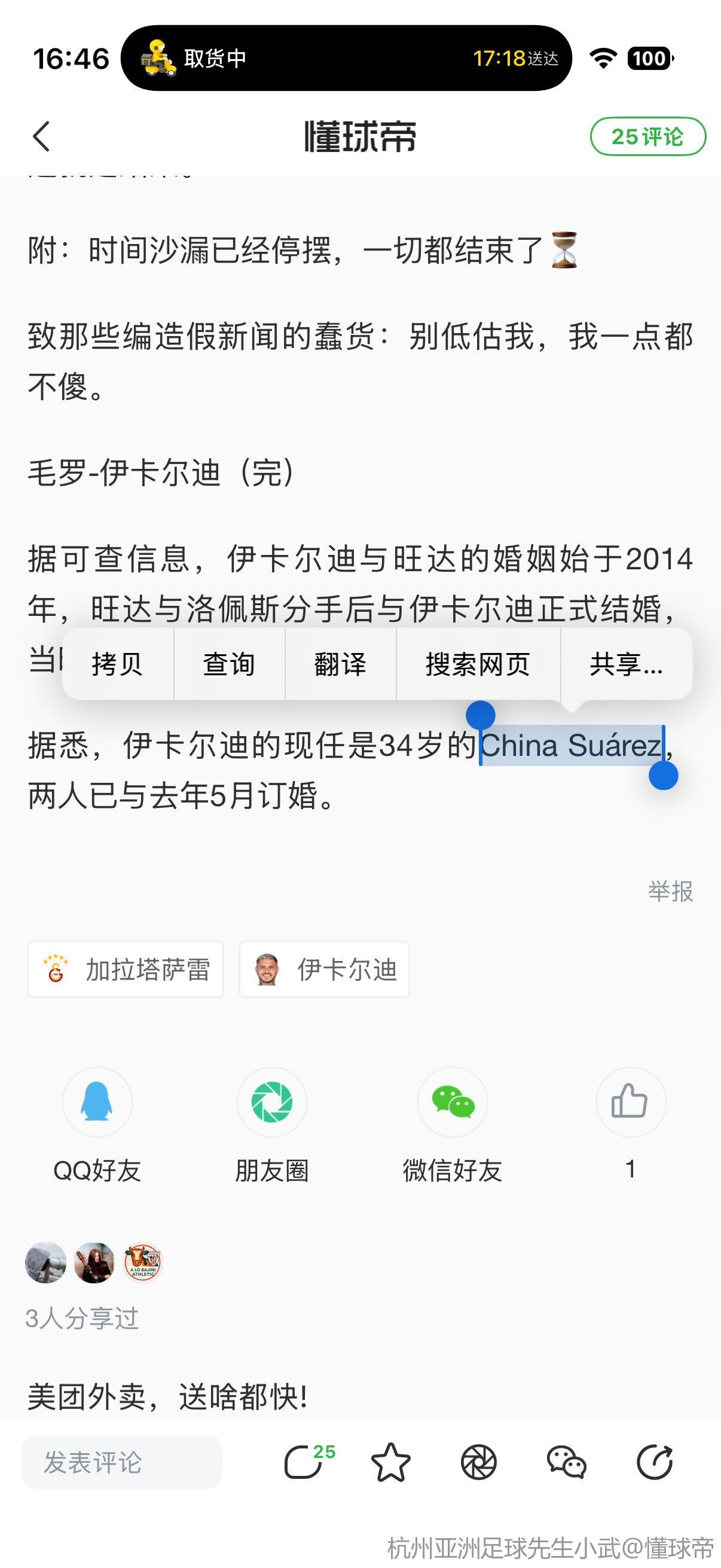Screen dimensions: 721x1568
Task: Send via the WeChat icon in bottom bar
Action: (x=566, y=1462)
